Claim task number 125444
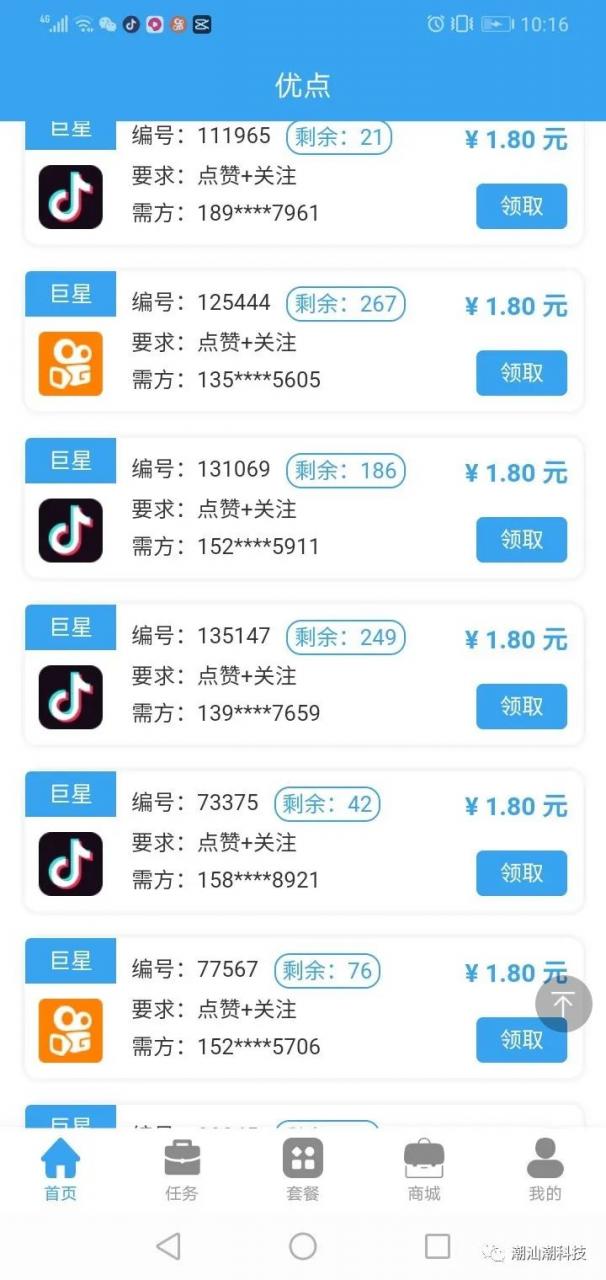This screenshot has height=1280, width=606. 521,373
